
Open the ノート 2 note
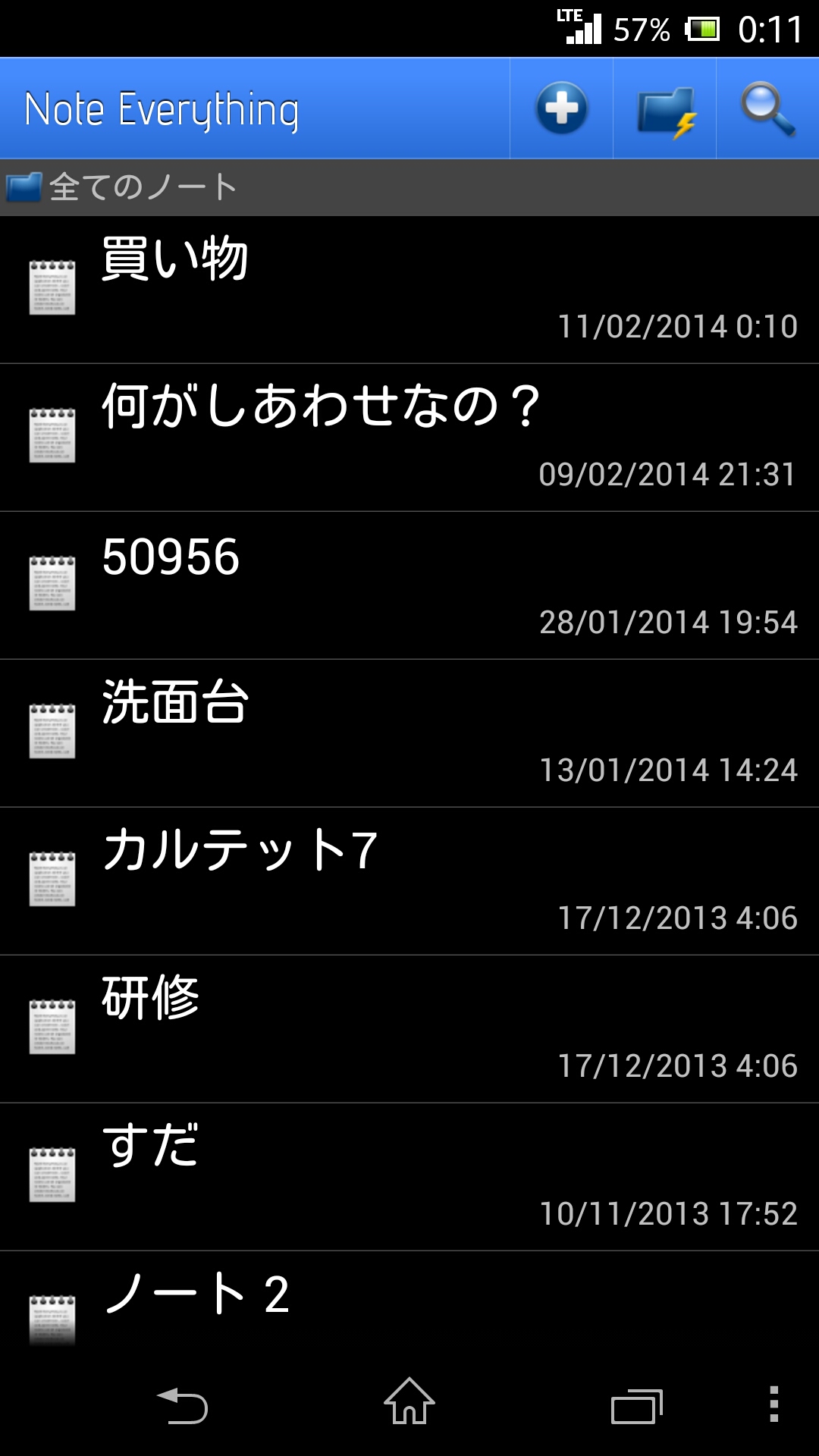[x=409, y=1298]
